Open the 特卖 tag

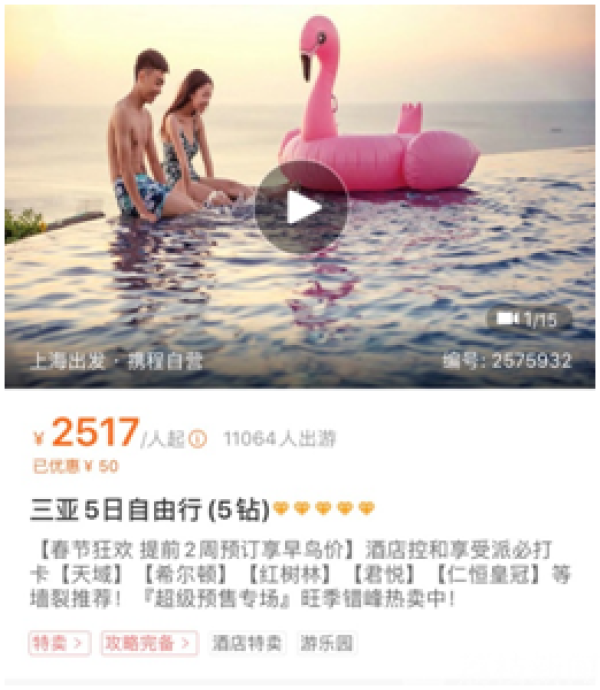click(59, 643)
